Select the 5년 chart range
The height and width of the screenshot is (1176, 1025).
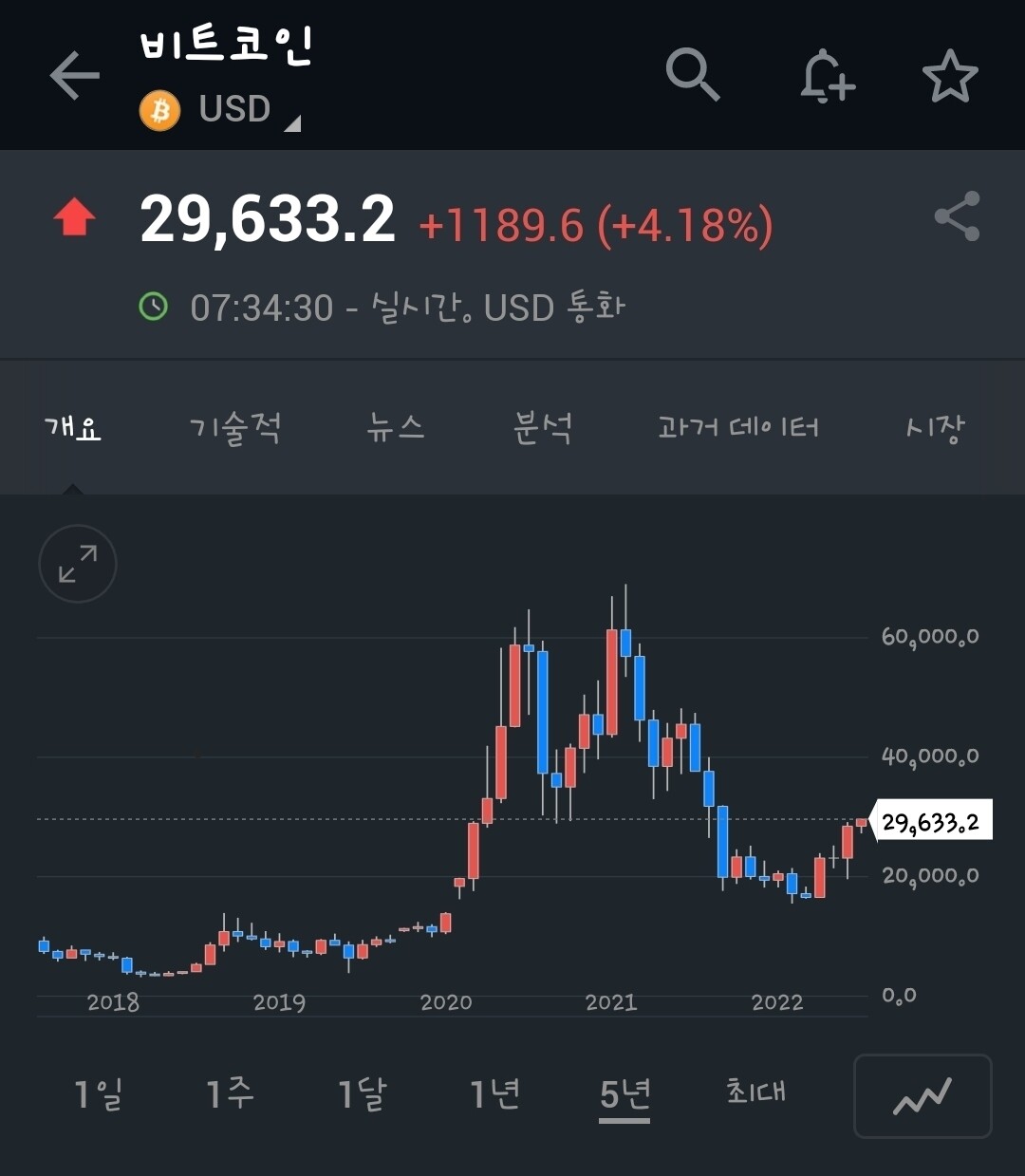pos(622,1094)
